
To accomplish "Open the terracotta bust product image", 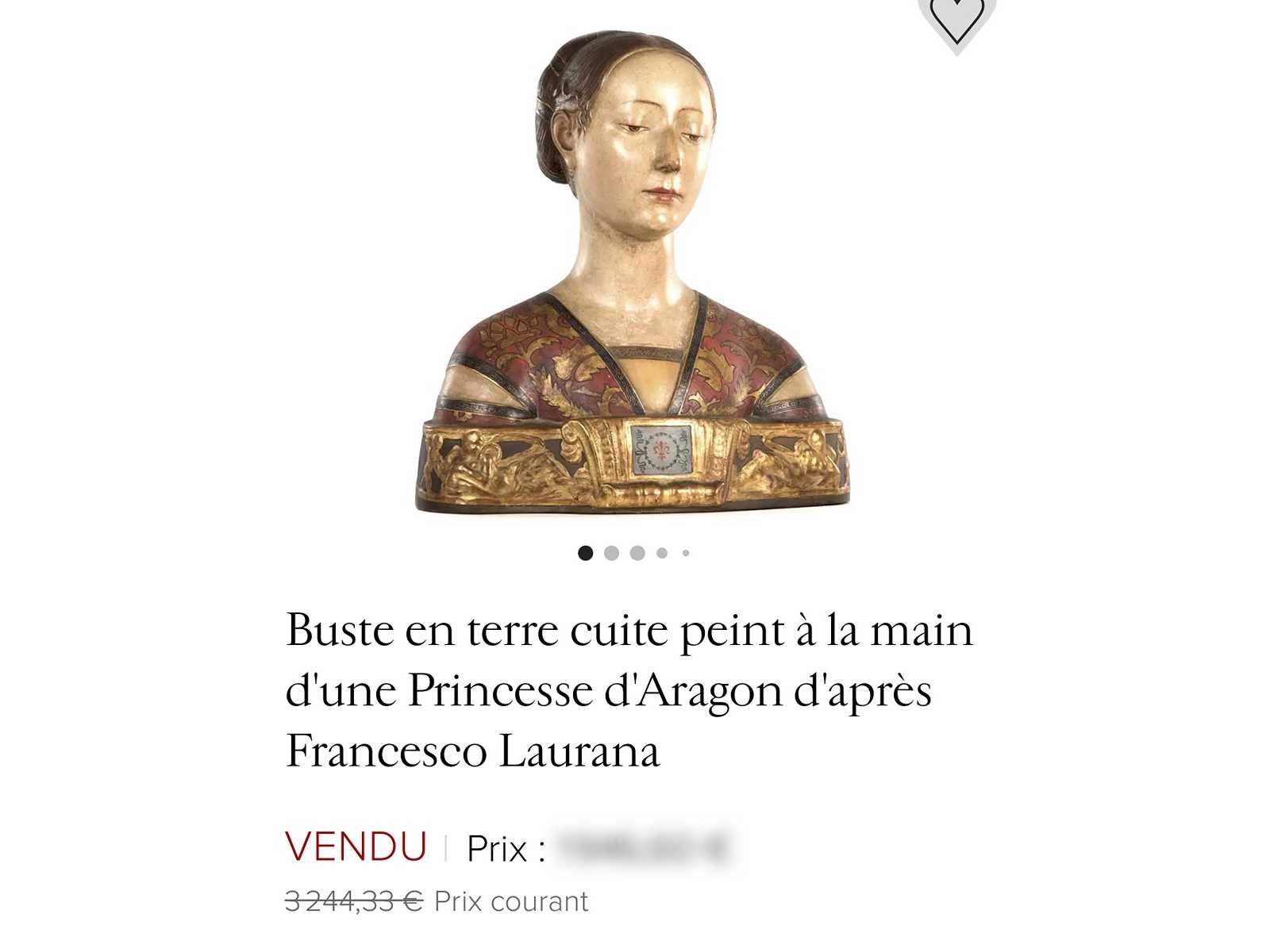I will [x=633, y=270].
